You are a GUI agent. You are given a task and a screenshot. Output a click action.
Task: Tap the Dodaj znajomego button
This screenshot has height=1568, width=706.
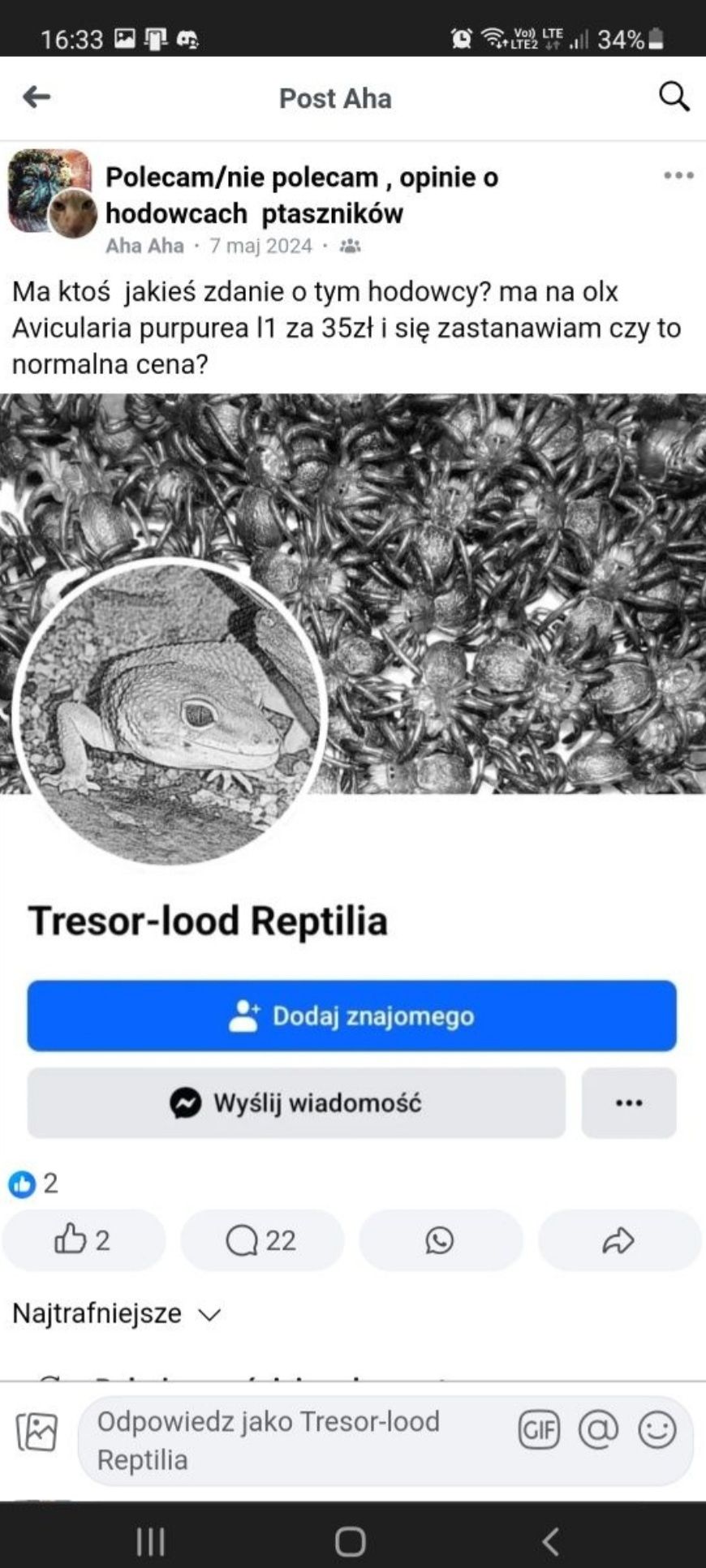click(x=351, y=1016)
